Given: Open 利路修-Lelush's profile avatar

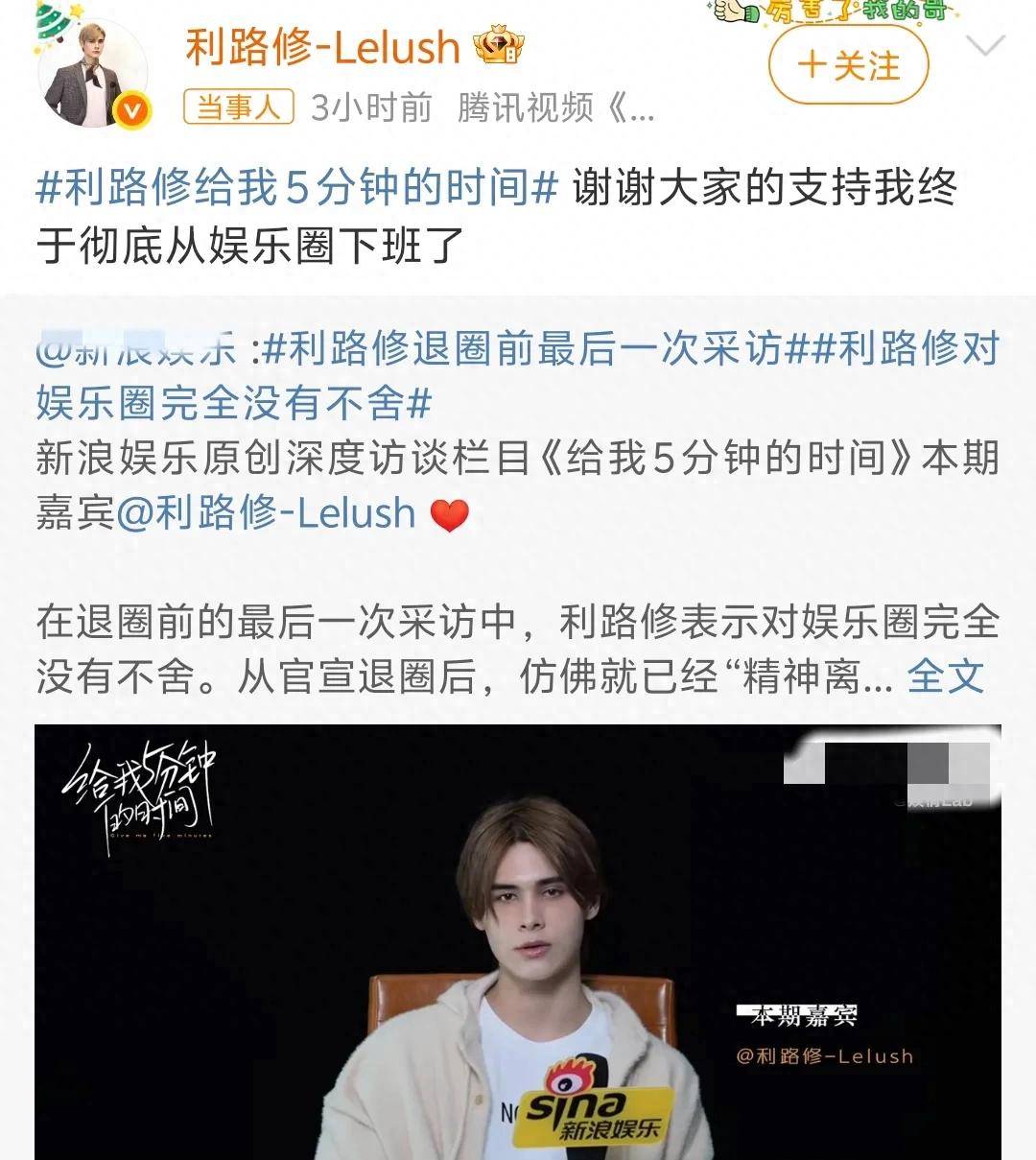Looking at the screenshot, I should pyautogui.click(x=92, y=73).
